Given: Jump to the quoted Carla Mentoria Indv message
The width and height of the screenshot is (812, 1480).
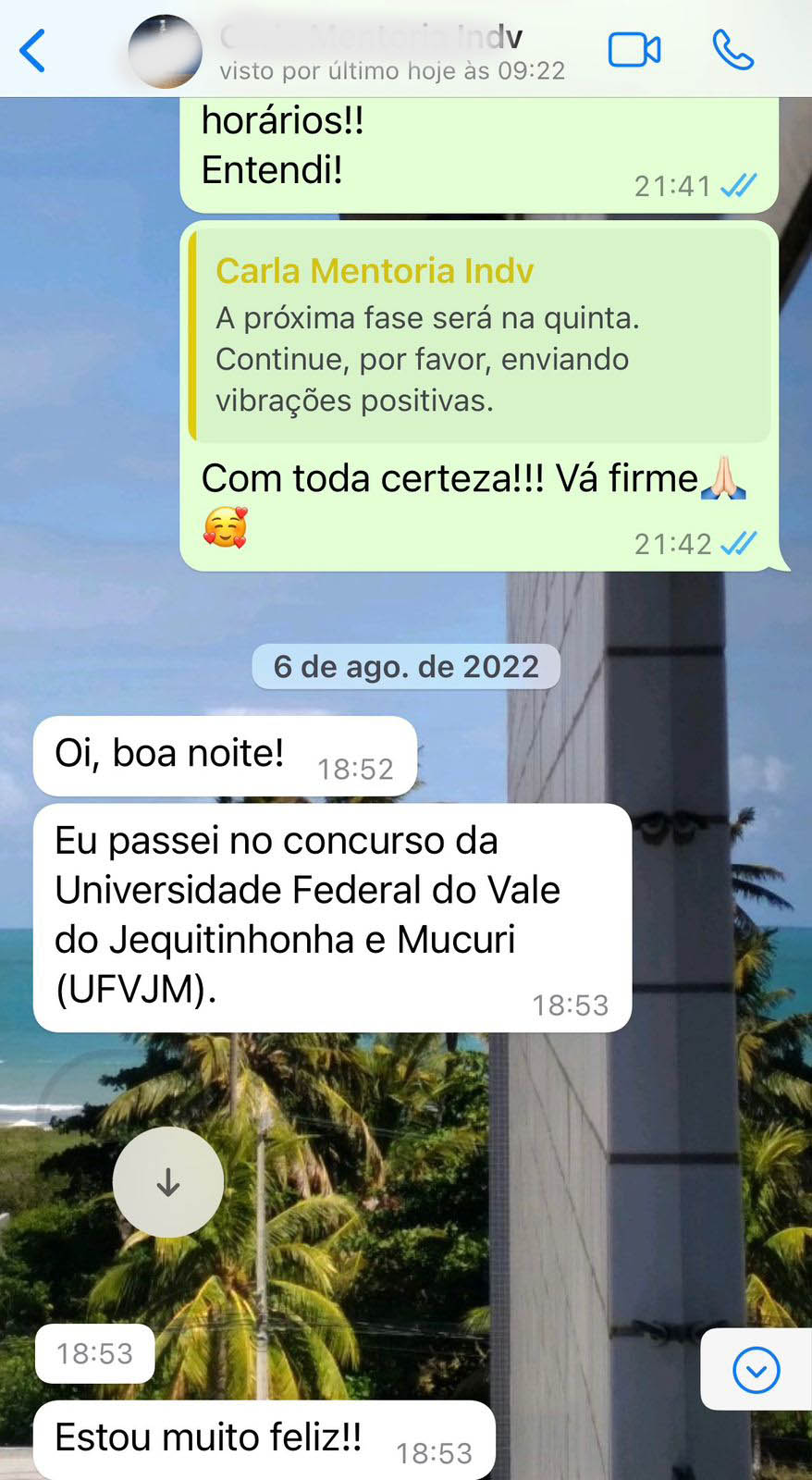Looking at the screenshot, I should pos(481,335).
